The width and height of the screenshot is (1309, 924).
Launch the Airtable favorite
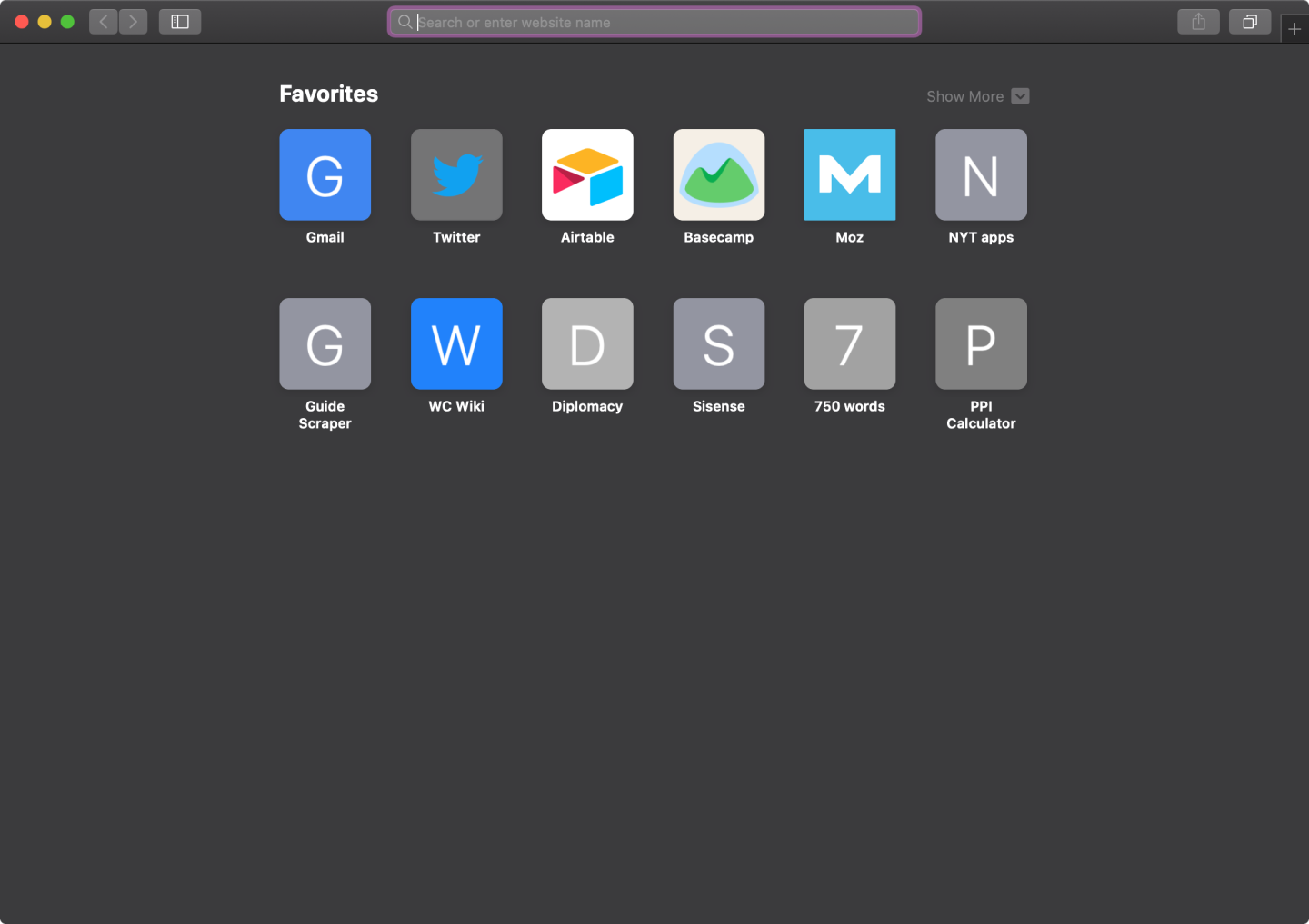[x=587, y=175]
